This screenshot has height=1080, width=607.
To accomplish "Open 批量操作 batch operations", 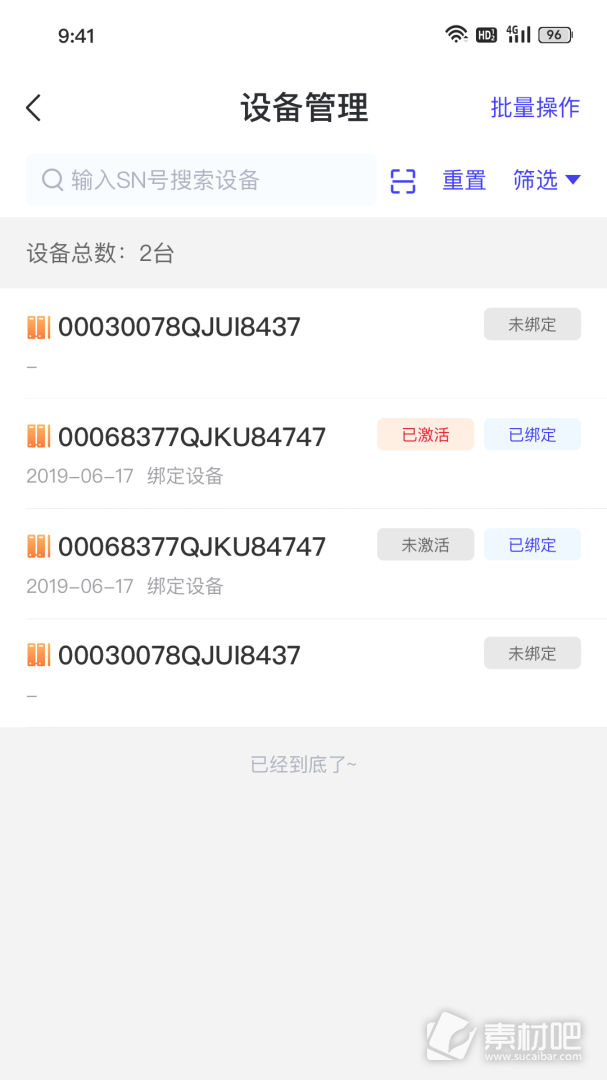I will coord(535,107).
